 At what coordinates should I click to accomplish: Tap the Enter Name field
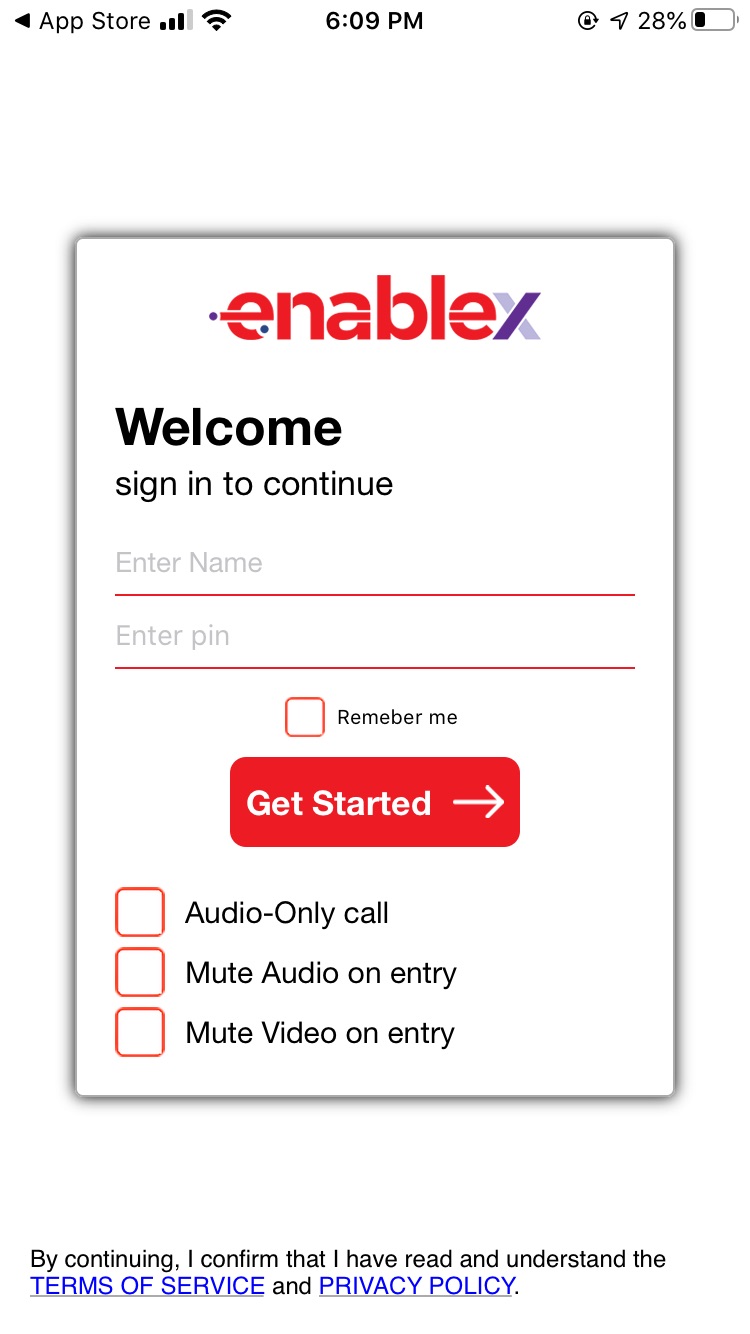375,563
